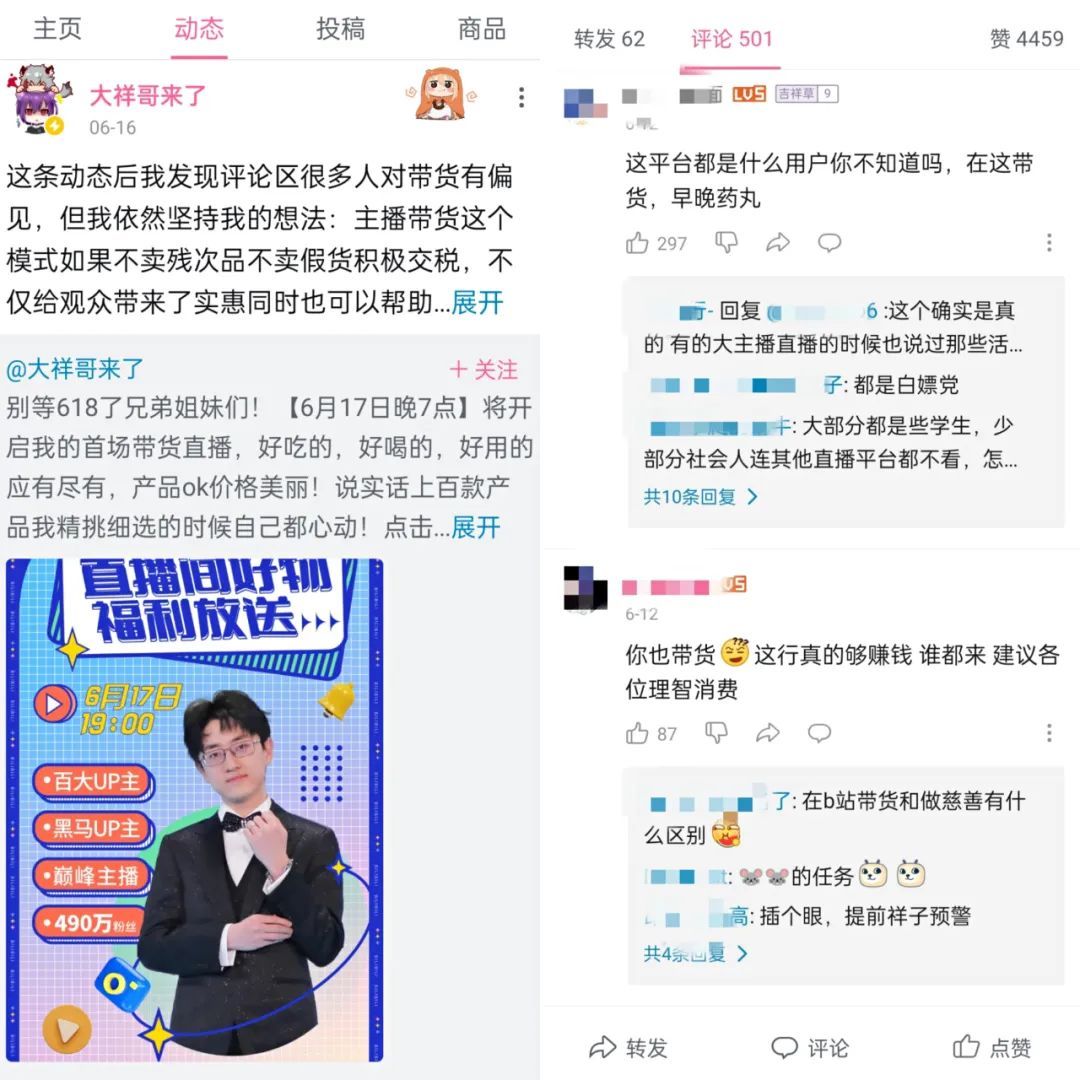Like the comment with 87 likes

point(638,733)
